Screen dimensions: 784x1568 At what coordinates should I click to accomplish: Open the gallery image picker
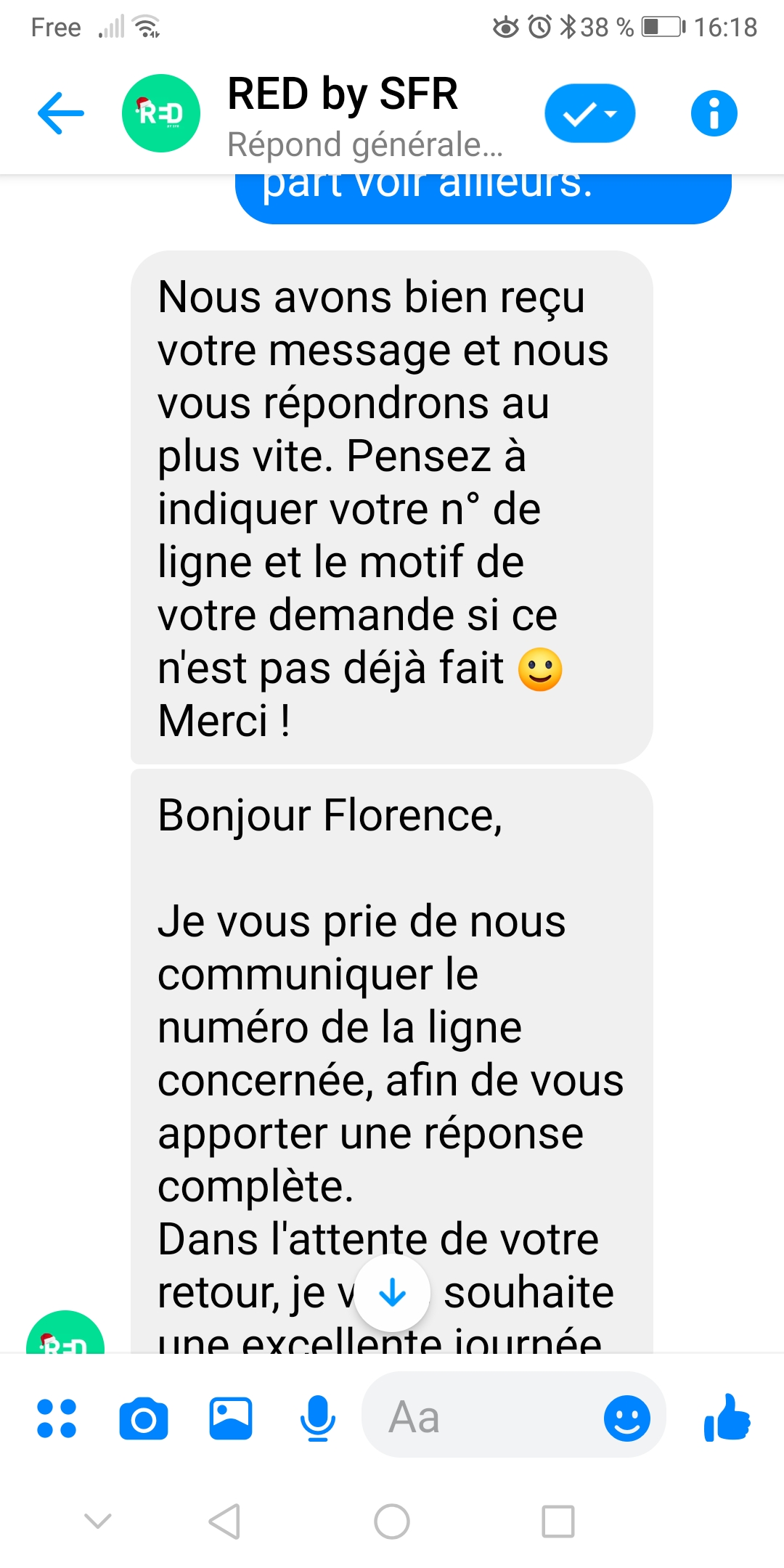(x=231, y=1418)
